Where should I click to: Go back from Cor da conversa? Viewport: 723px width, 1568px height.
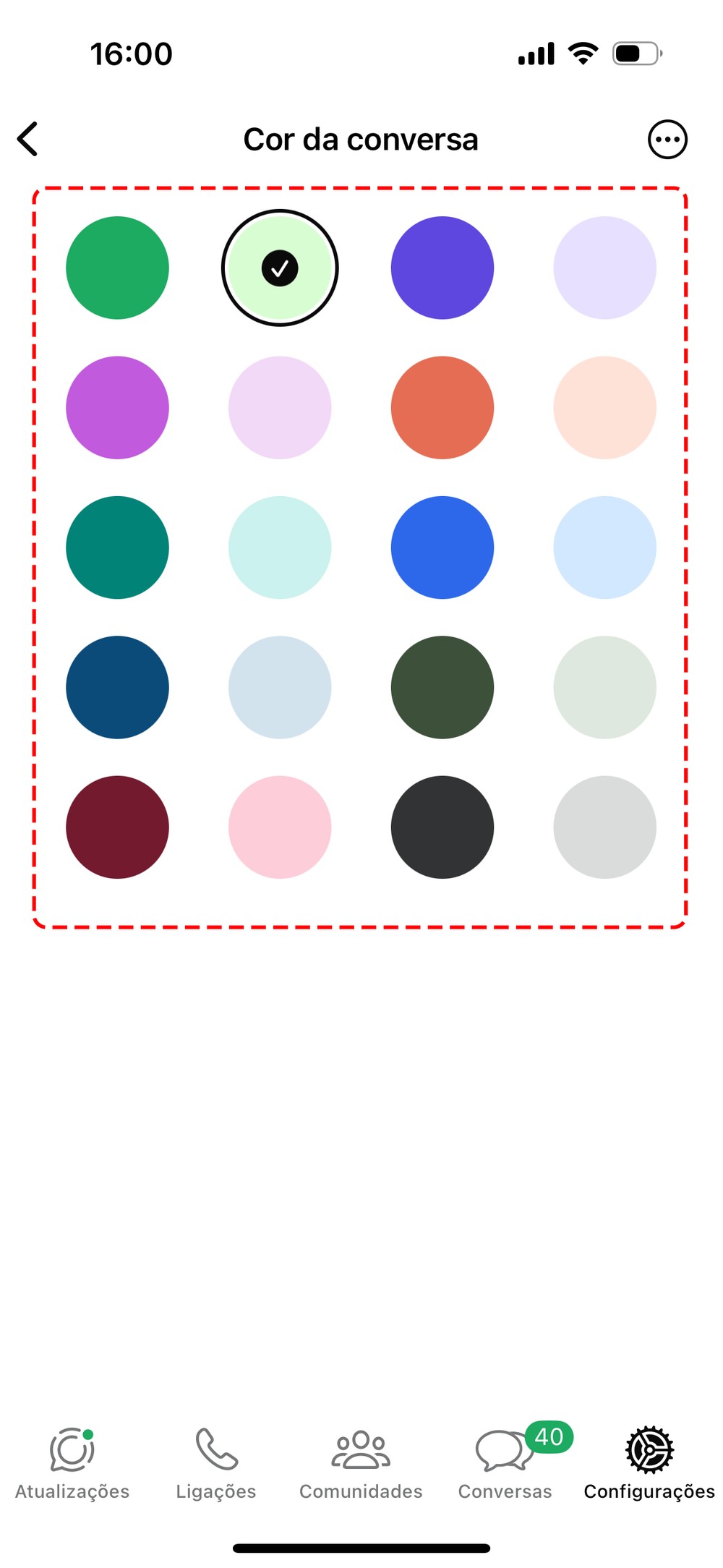click(27, 139)
